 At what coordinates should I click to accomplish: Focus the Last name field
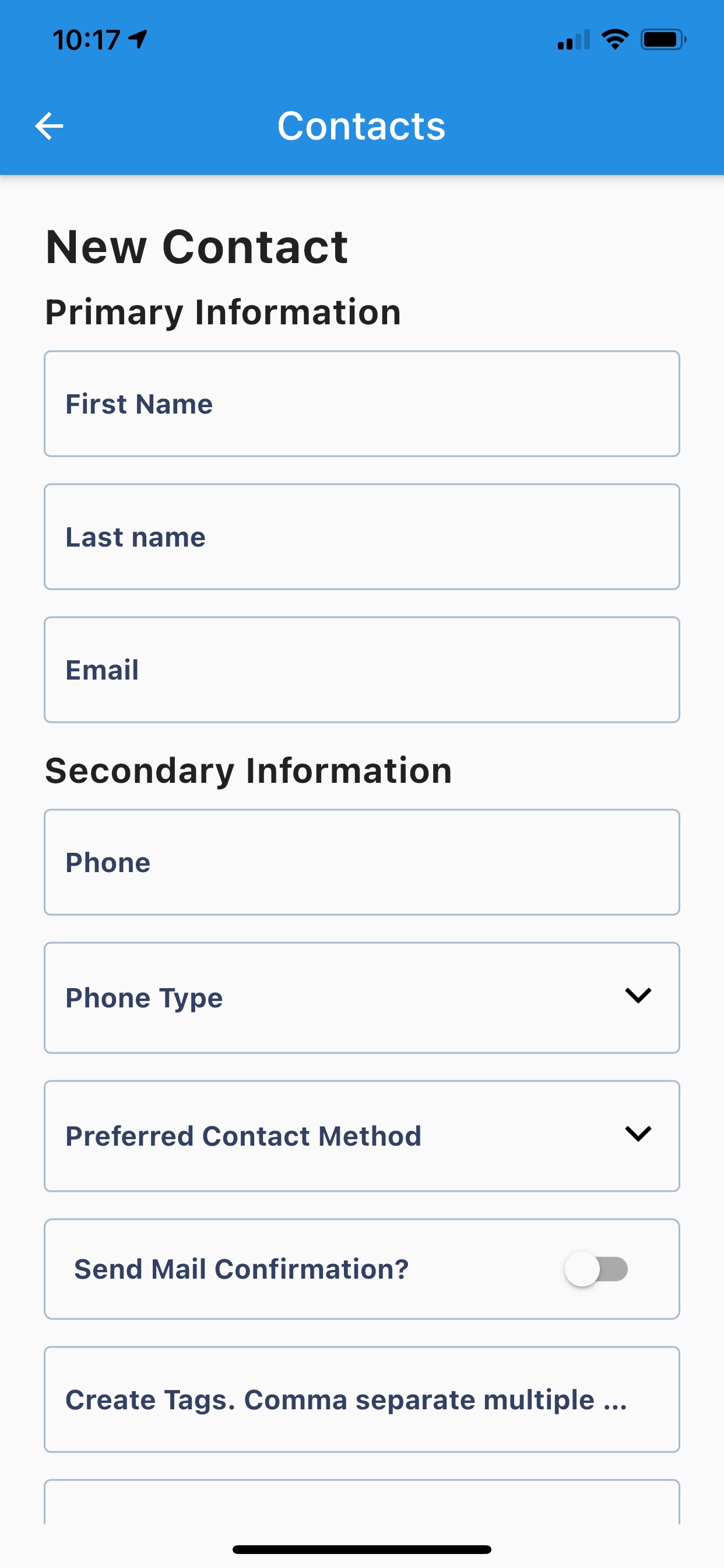pyautogui.click(x=361, y=537)
